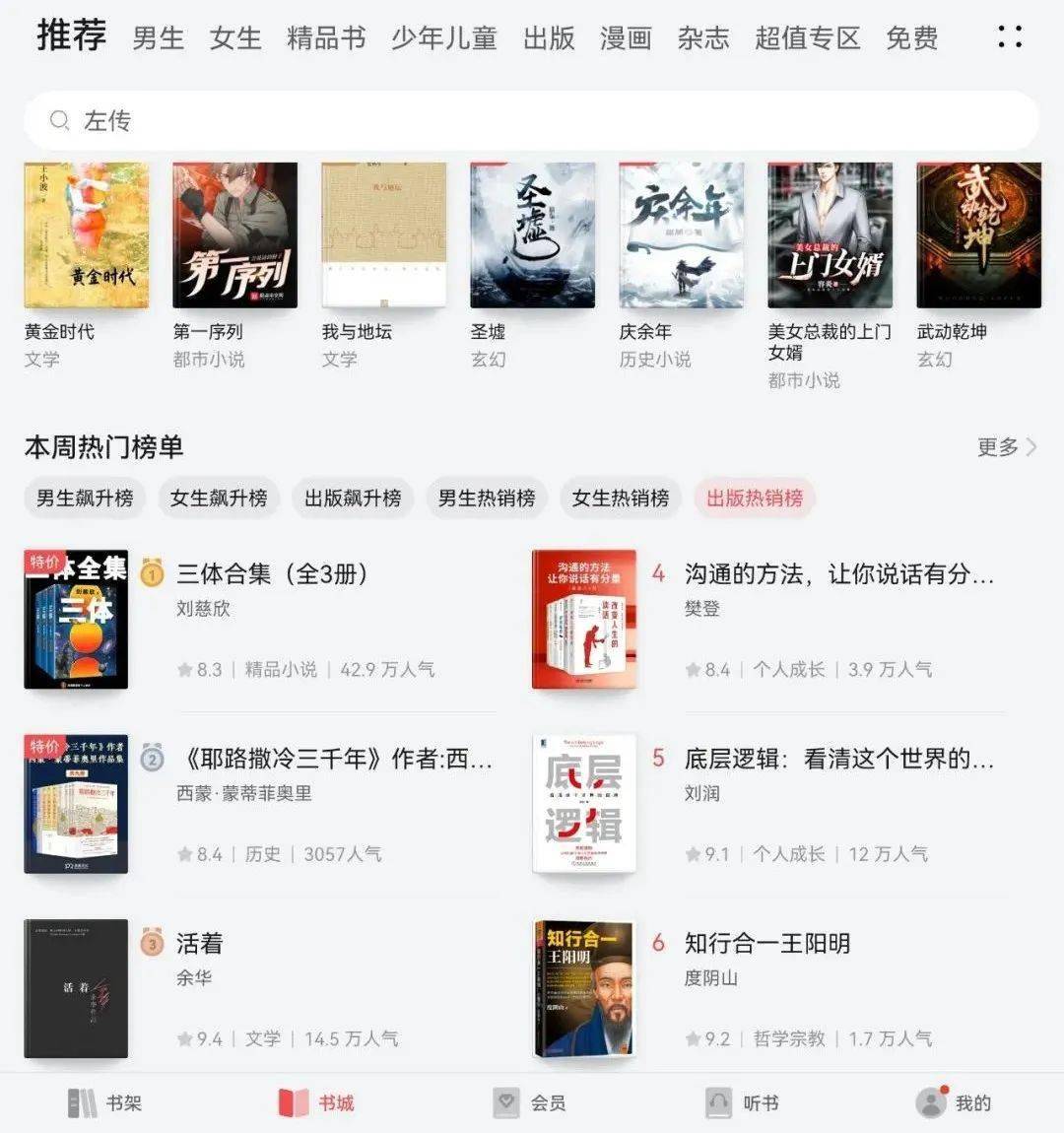Open the book 黄金时代
Image resolution: width=1064 pixels, height=1133 pixels.
86,236
